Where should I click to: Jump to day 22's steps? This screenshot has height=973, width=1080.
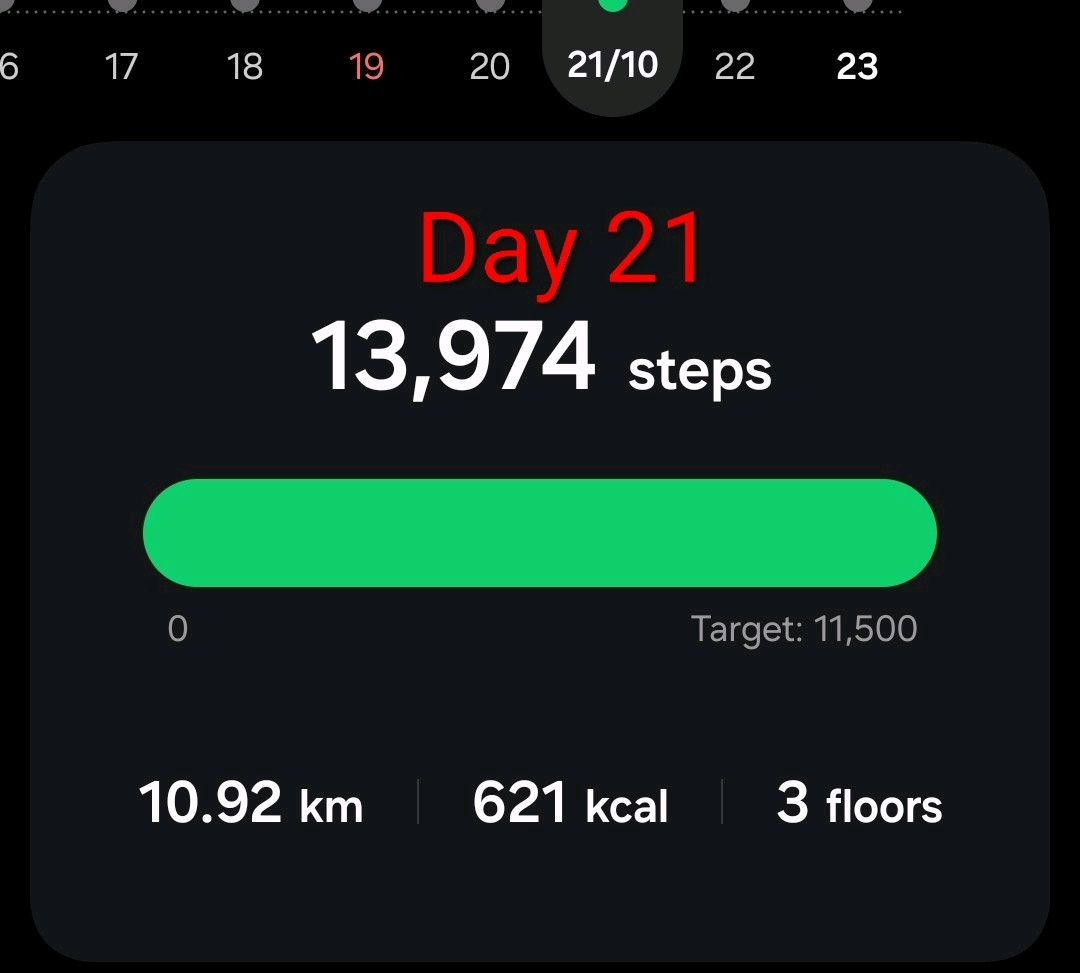(x=735, y=66)
